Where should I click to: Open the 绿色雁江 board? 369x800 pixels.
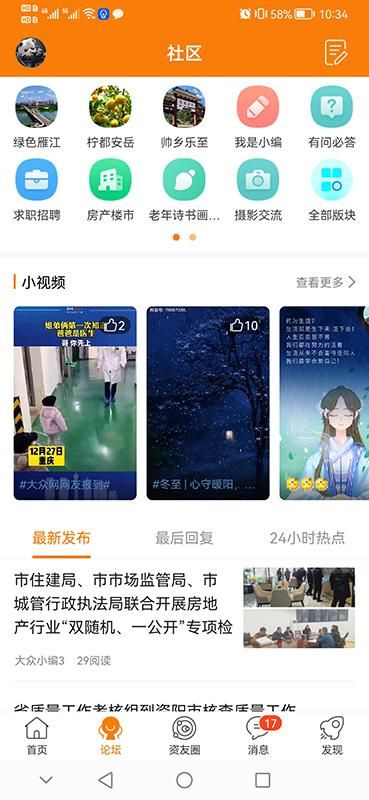[x=37, y=117]
